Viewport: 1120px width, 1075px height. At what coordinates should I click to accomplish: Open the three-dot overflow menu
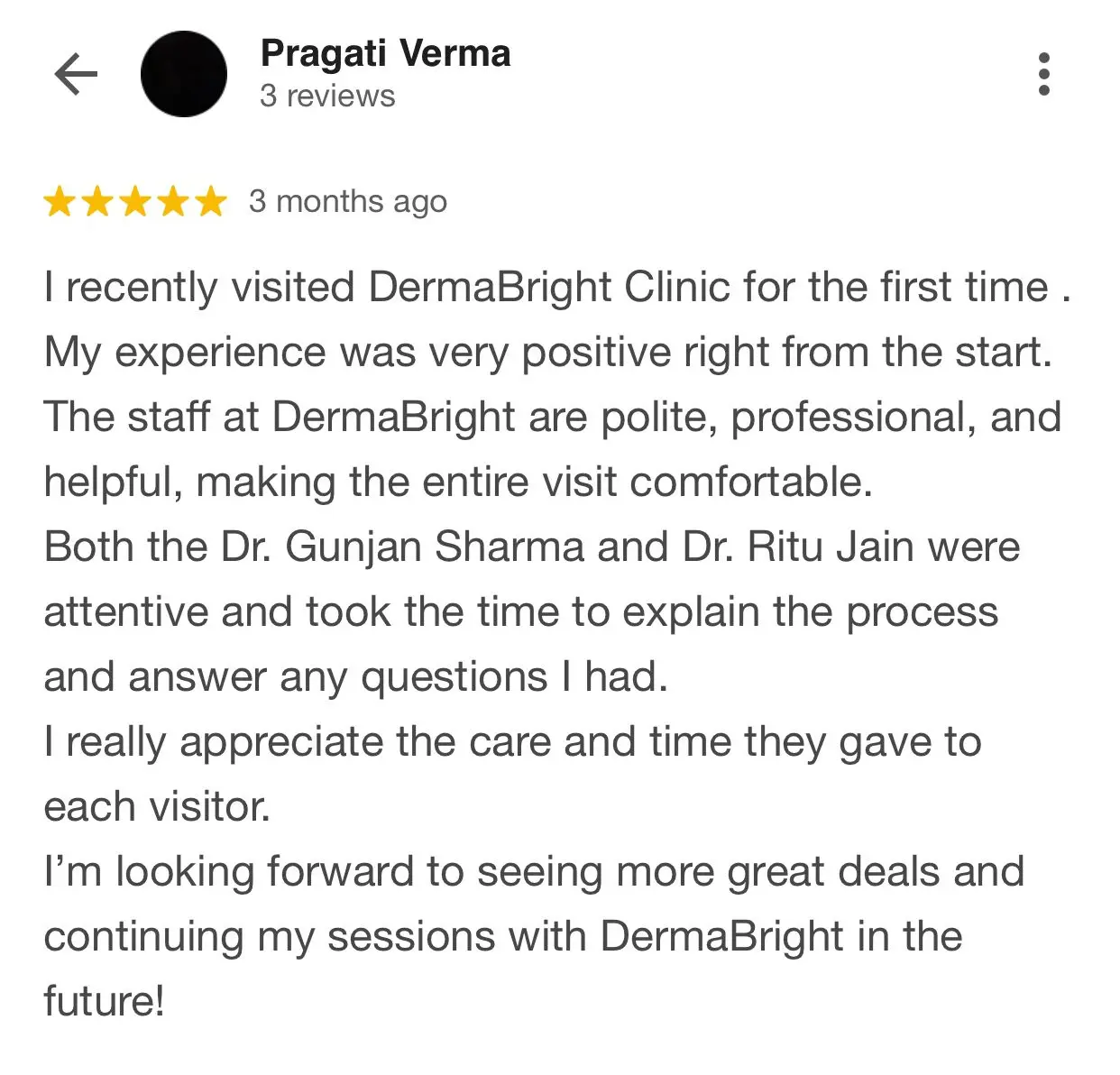point(1043,74)
